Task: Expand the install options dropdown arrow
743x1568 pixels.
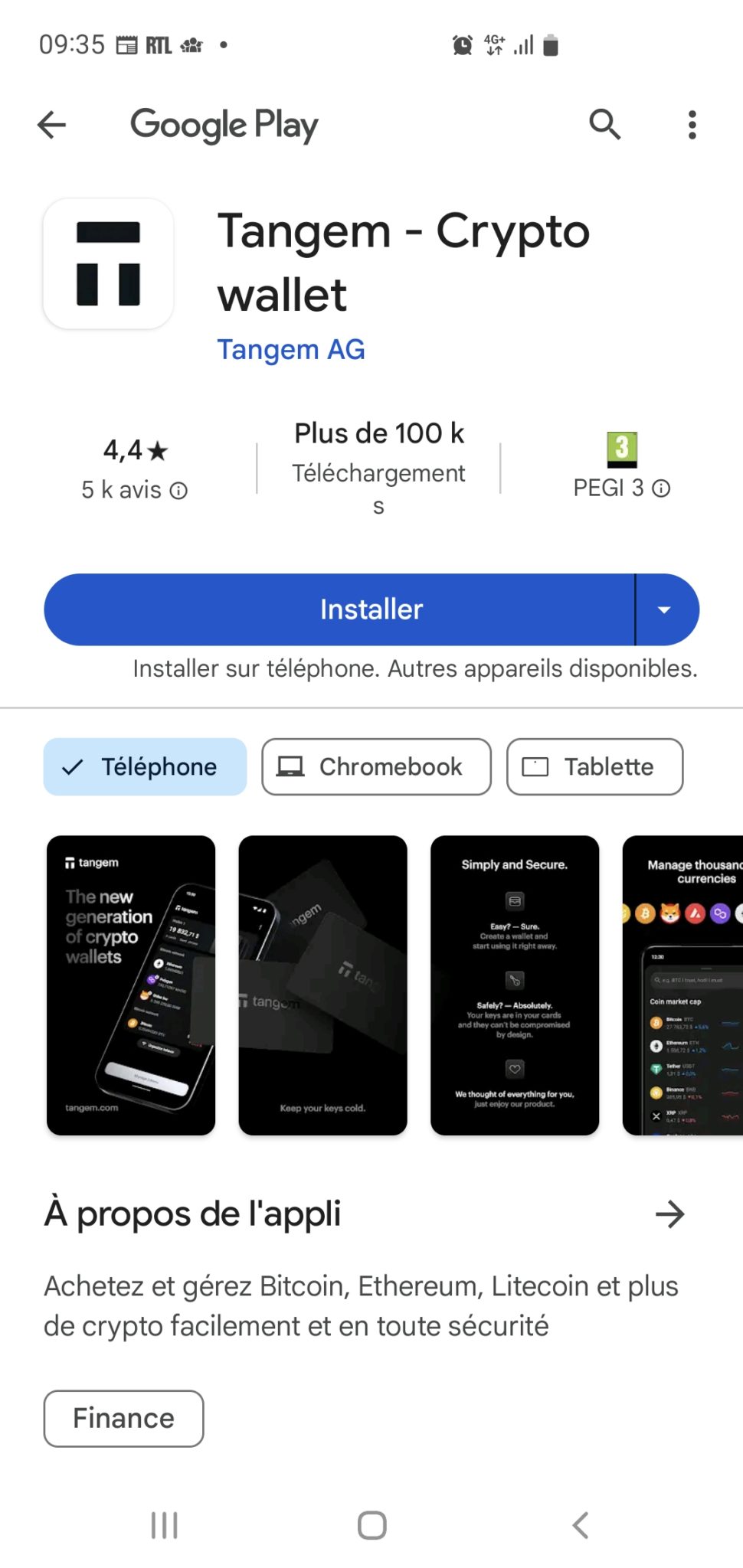Action: point(665,609)
